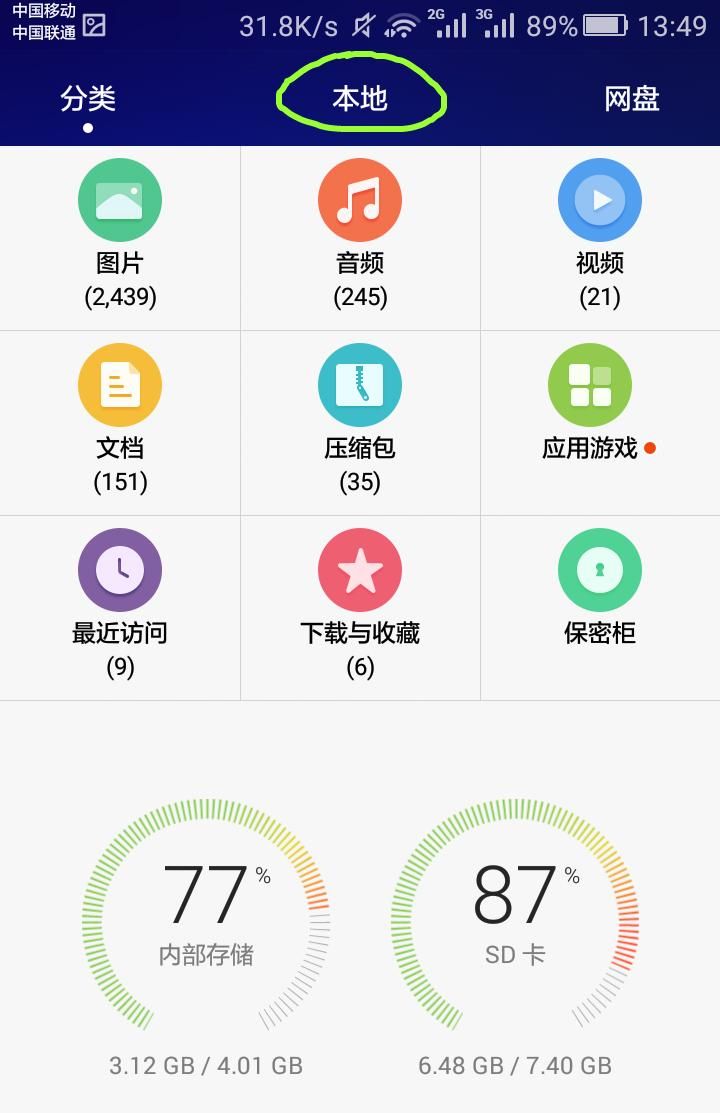Viewport: 720px width, 1113px height.
Task: Tap the page indicator dot under 分类
Action: (88, 128)
